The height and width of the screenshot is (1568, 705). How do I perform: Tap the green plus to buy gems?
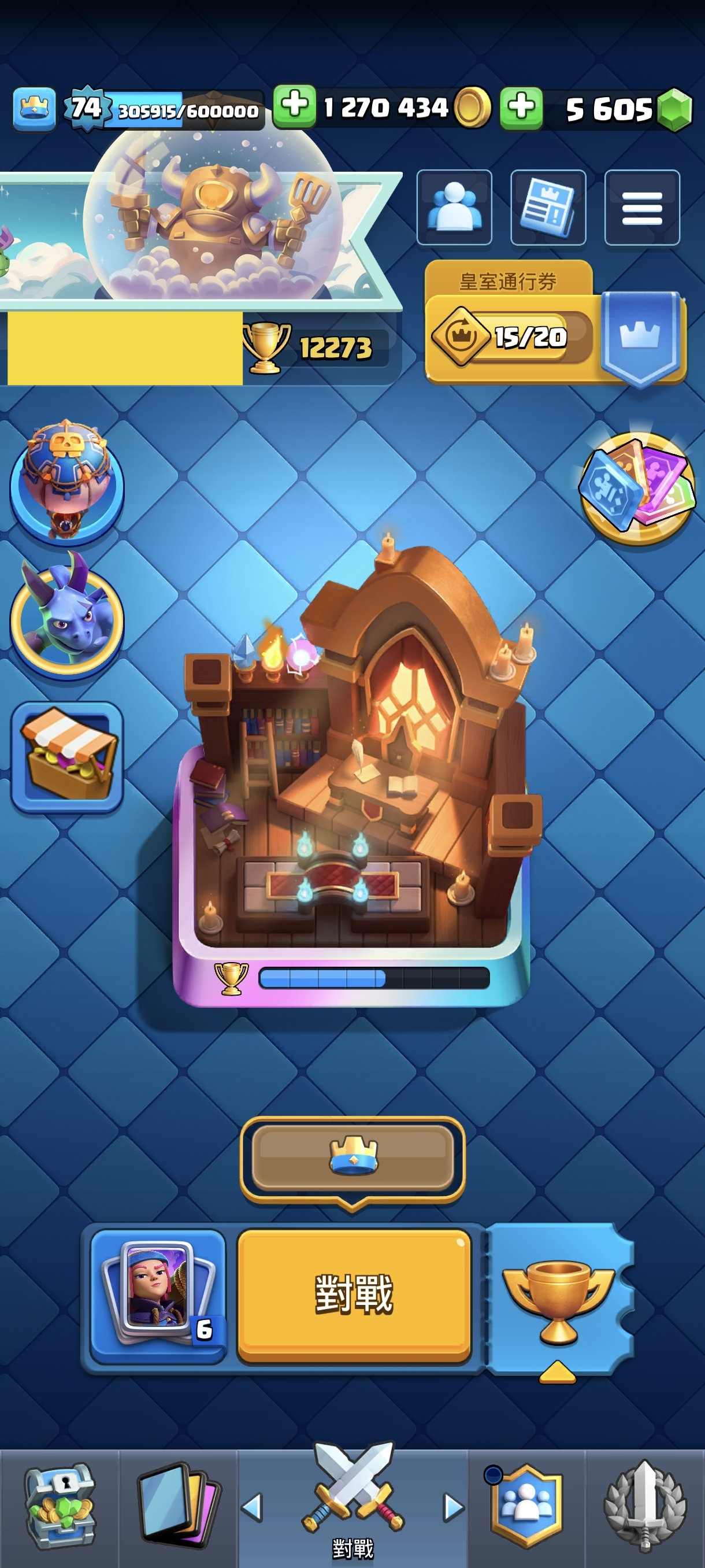pyautogui.click(x=521, y=108)
